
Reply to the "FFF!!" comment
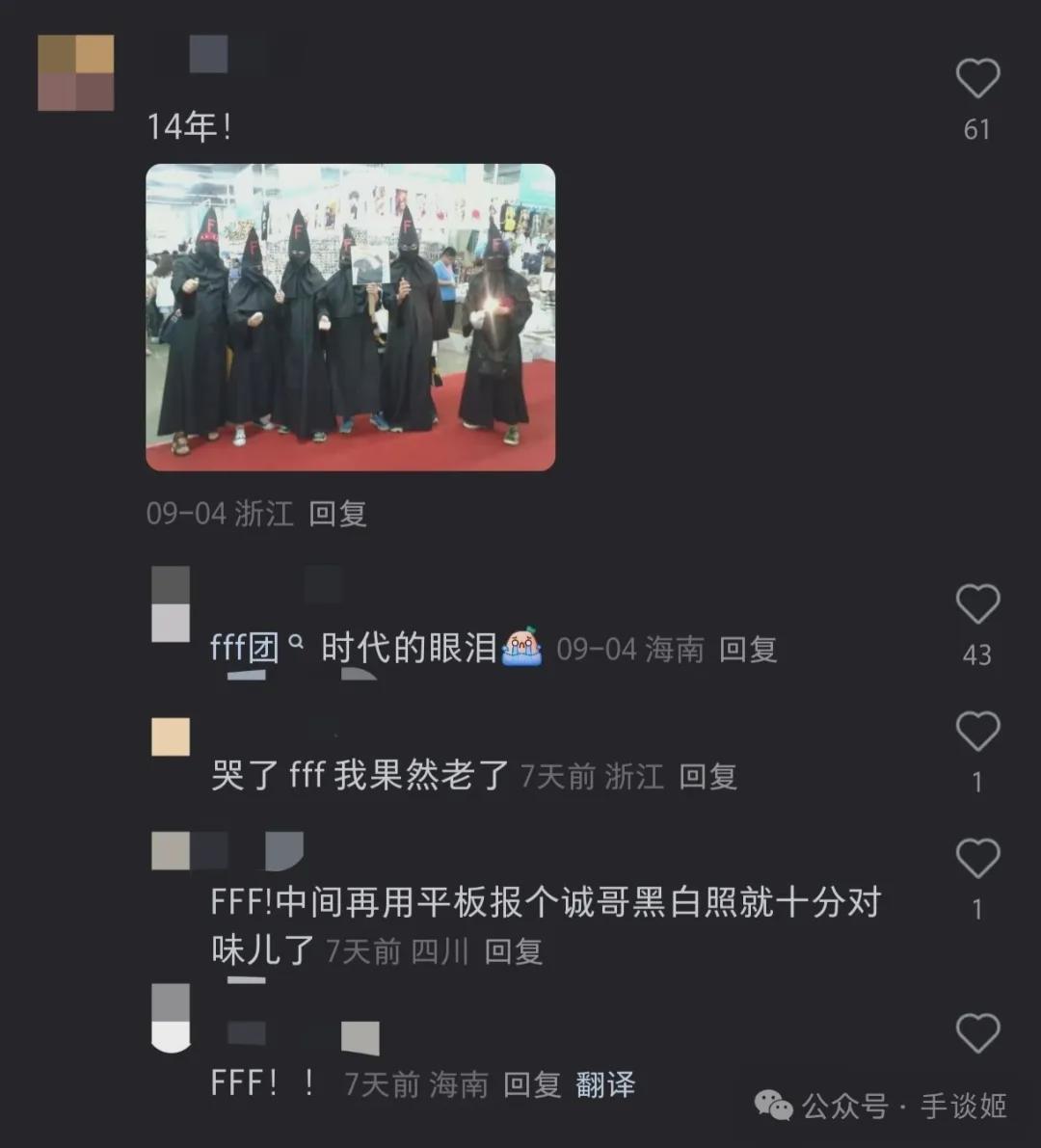[x=532, y=1084]
